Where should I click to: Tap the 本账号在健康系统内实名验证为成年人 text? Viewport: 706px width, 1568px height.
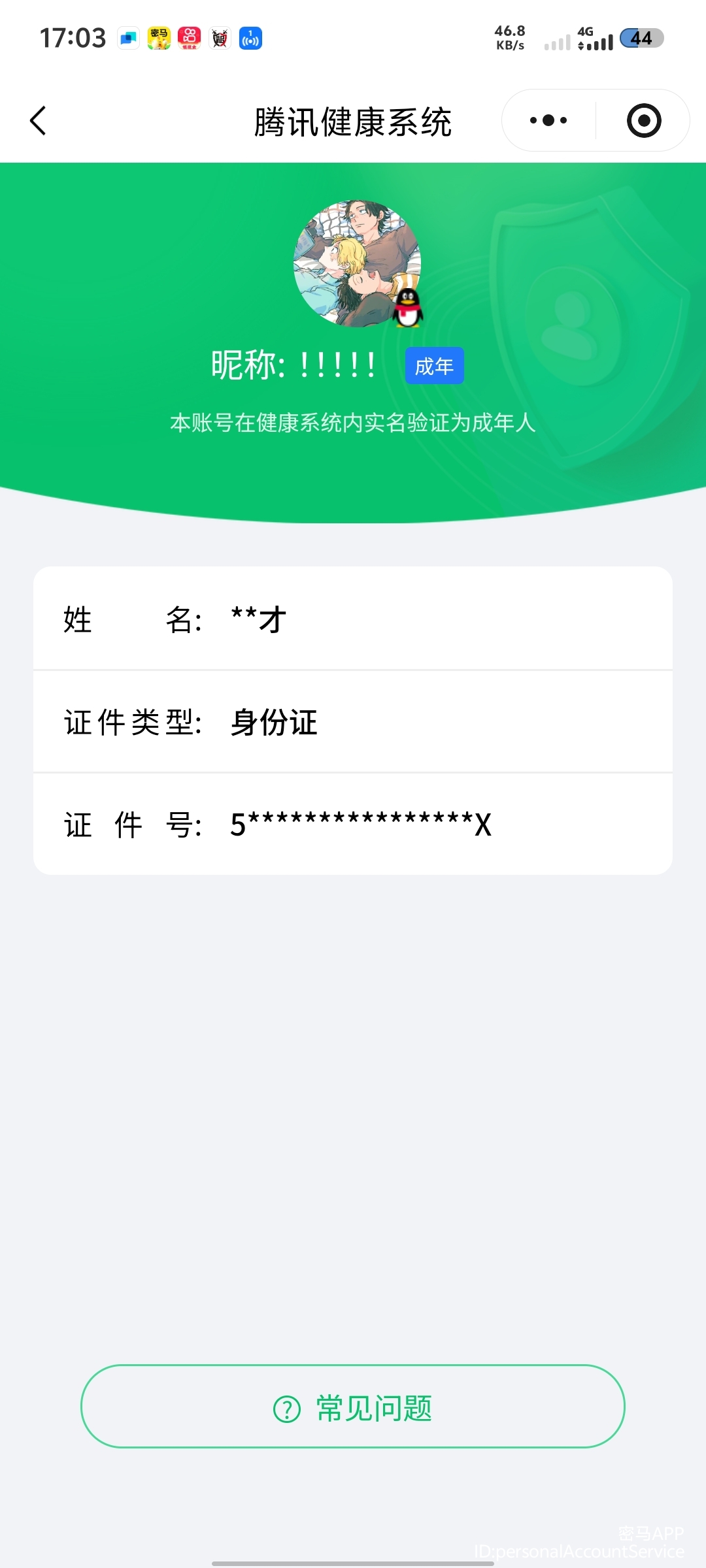pyautogui.click(x=353, y=423)
